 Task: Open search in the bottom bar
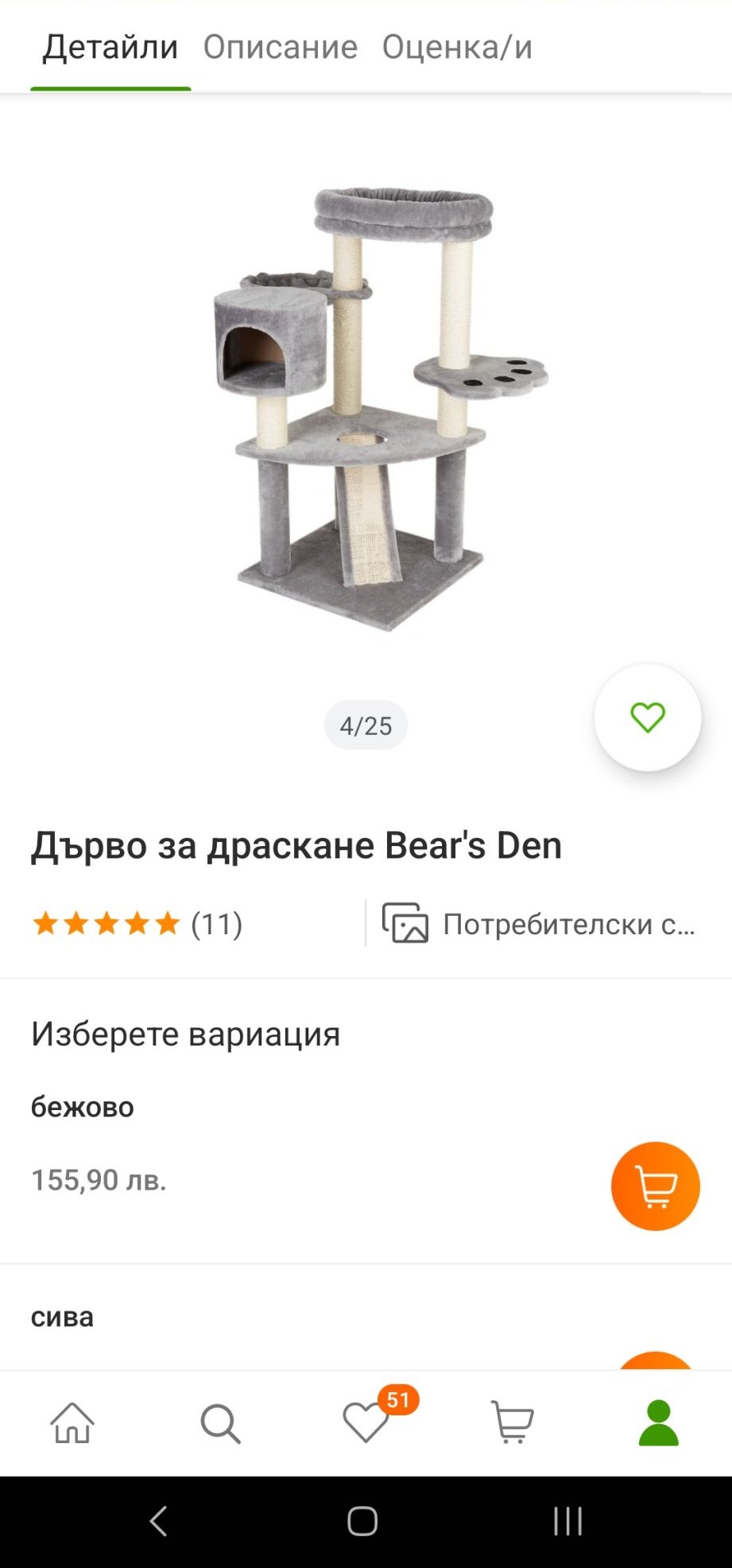click(220, 1422)
